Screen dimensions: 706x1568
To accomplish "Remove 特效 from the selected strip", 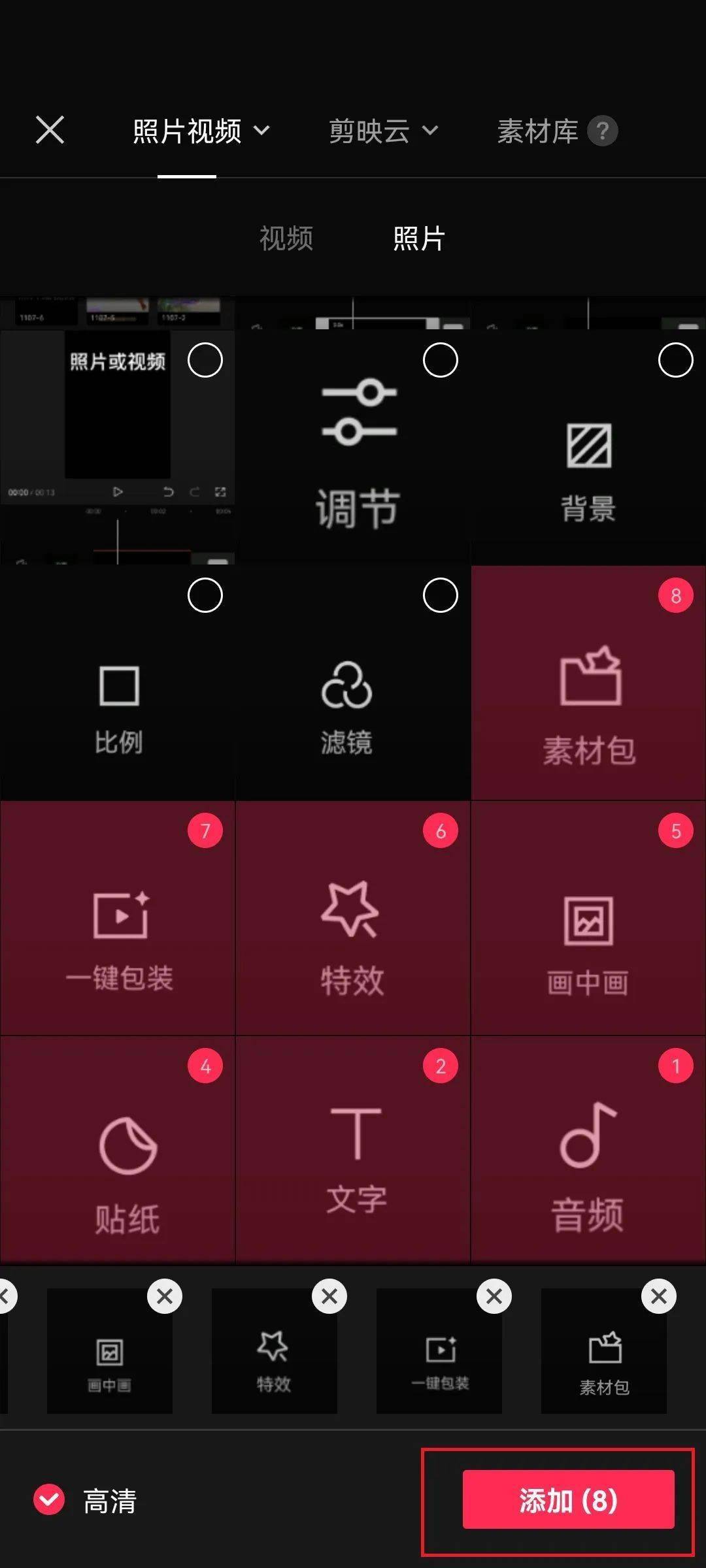I will coord(329,1296).
